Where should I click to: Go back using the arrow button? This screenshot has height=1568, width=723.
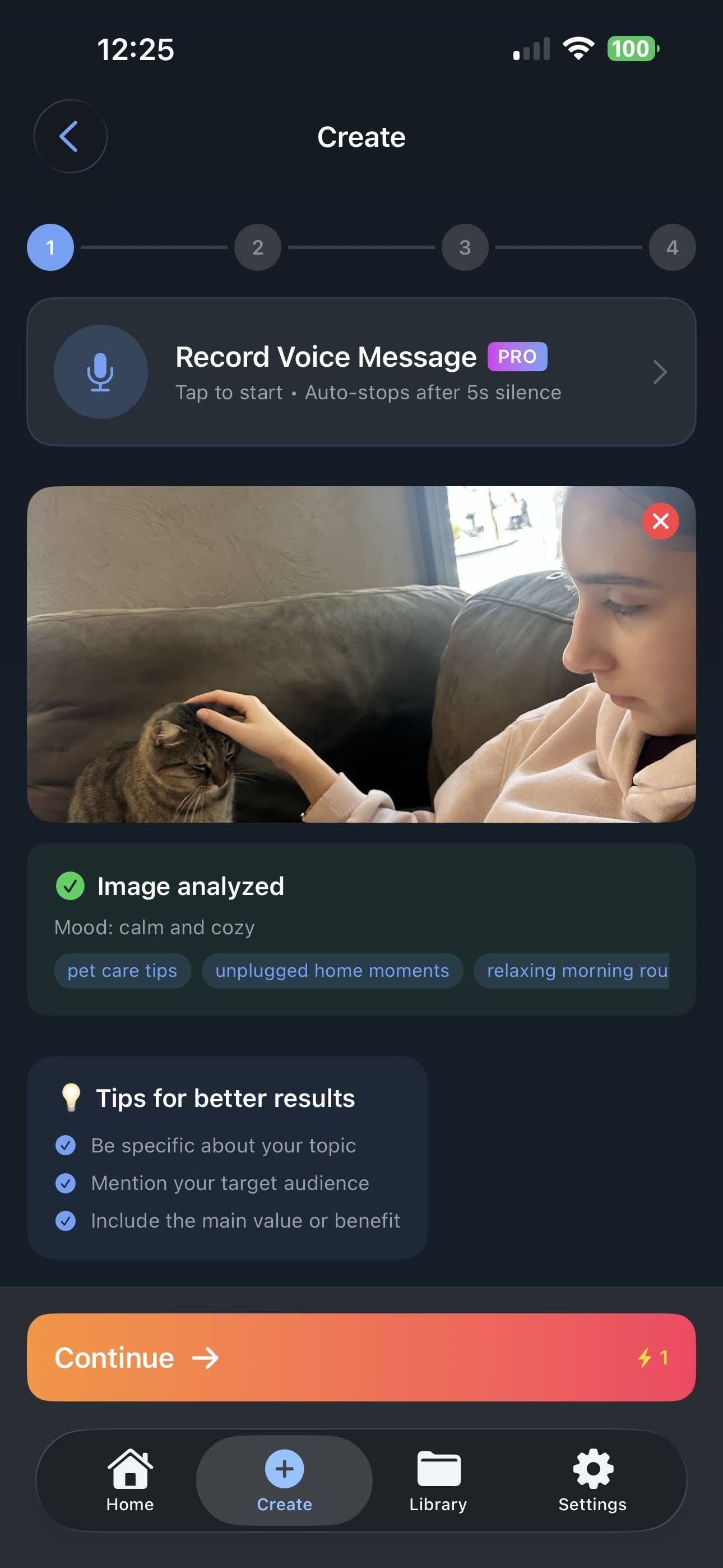(x=70, y=136)
